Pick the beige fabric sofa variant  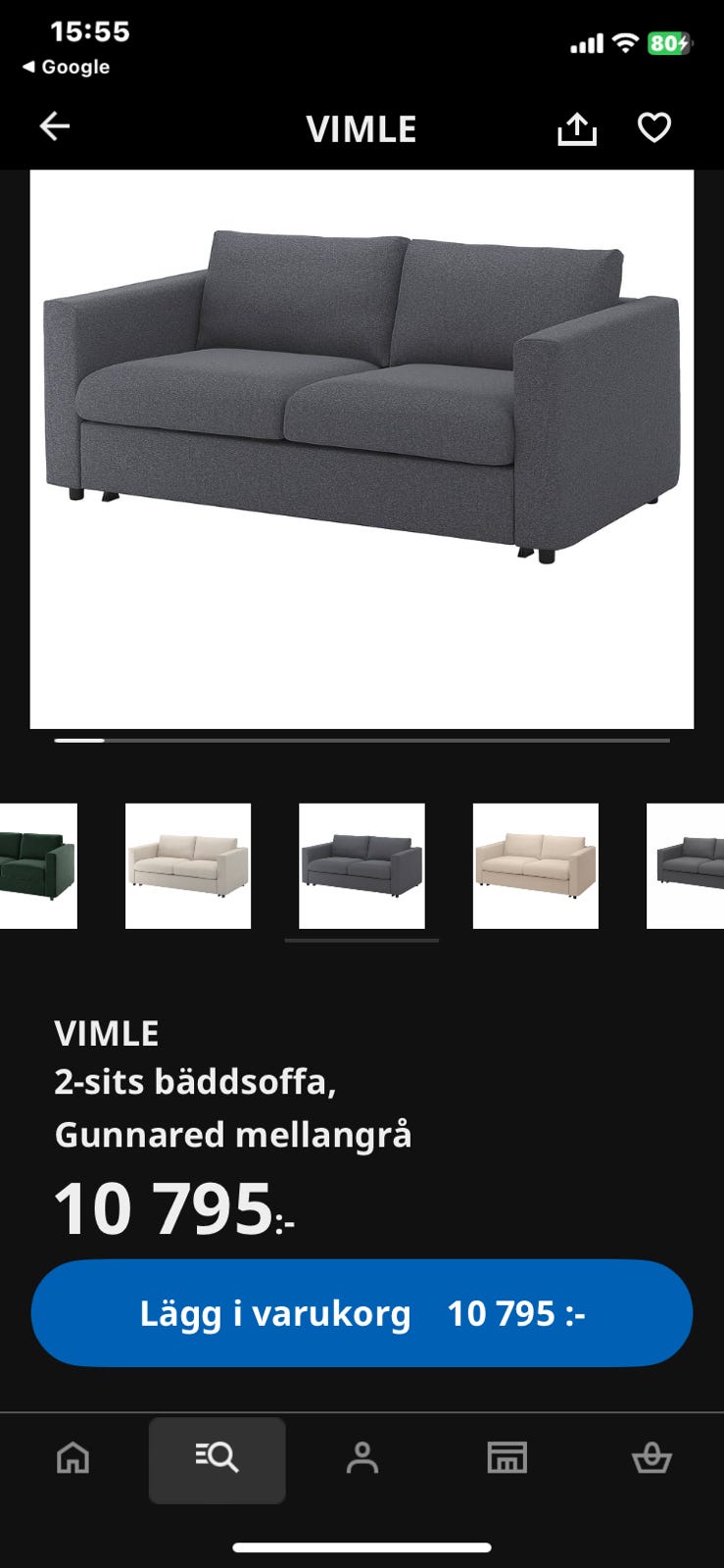535,864
